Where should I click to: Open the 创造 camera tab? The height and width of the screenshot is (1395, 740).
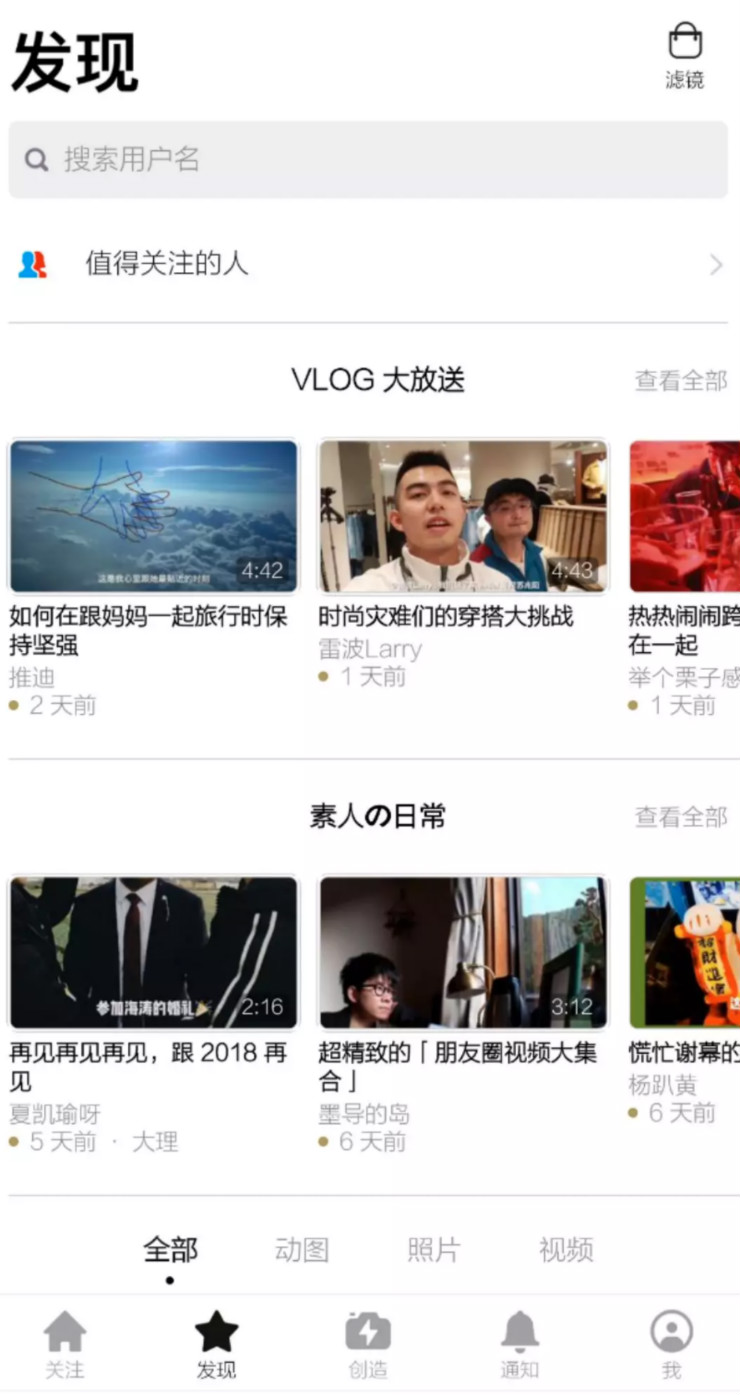coord(368,1345)
